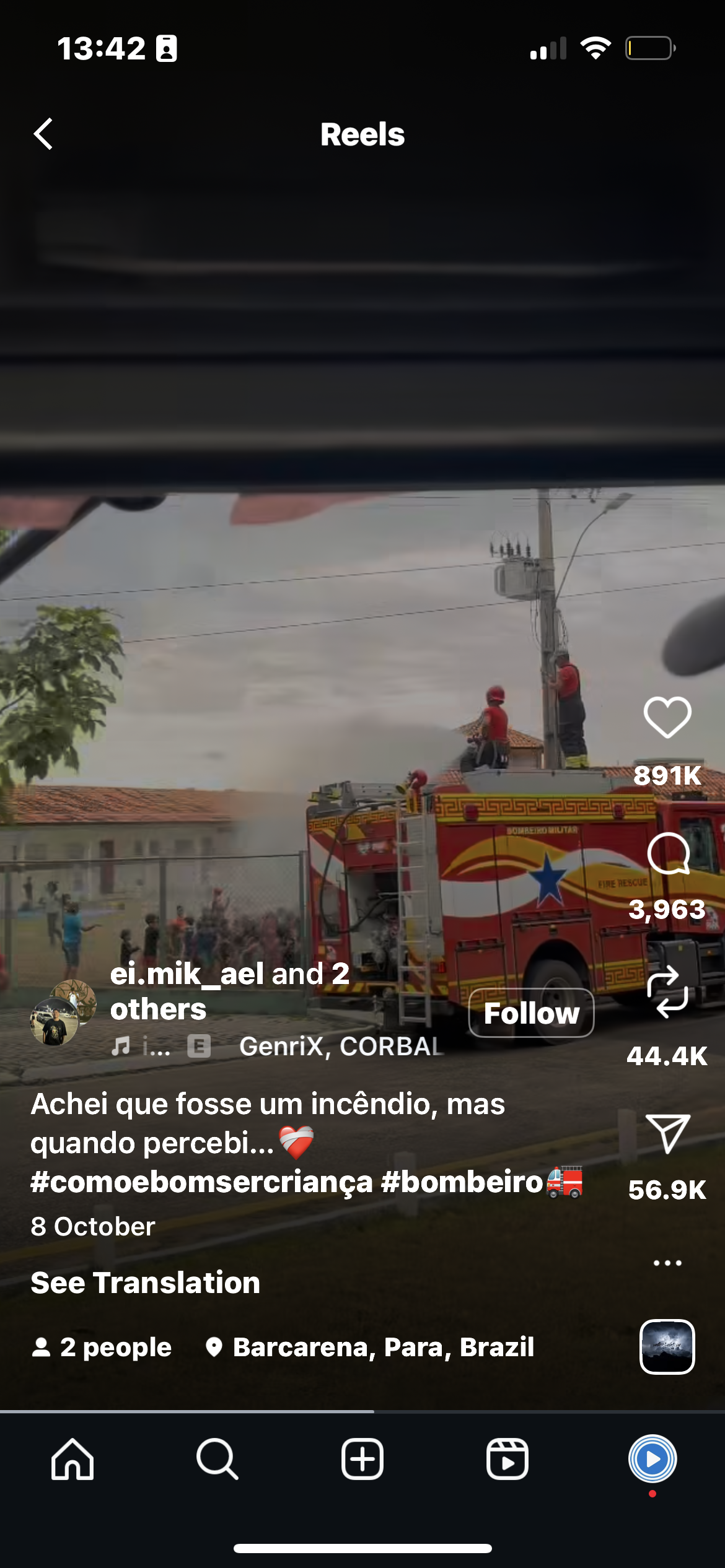Open the three dots options menu
The width and height of the screenshot is (725, 1568).
point(667,1263)
